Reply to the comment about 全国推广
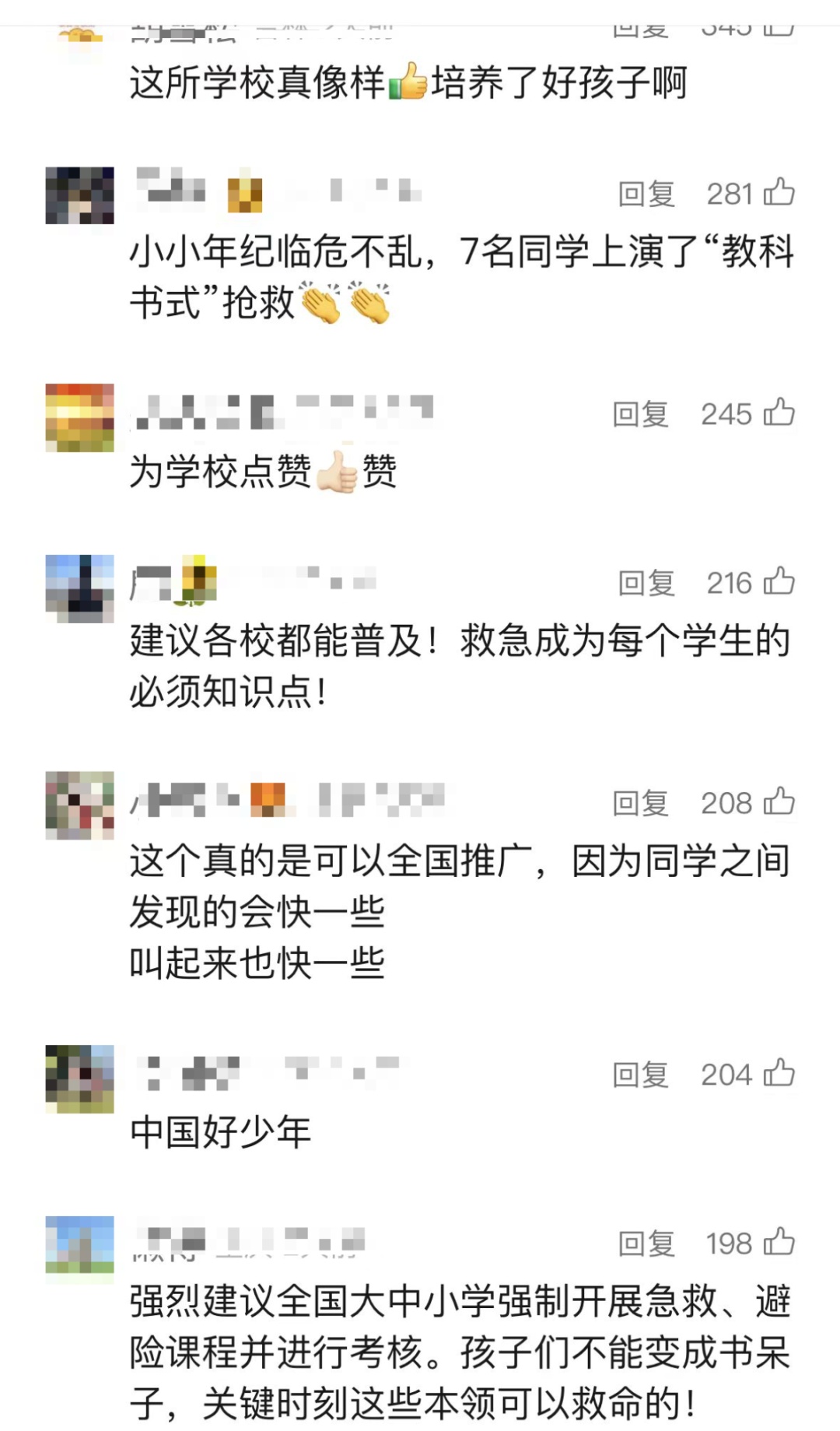Viewport: 840px width, 1431px height. 642,801
